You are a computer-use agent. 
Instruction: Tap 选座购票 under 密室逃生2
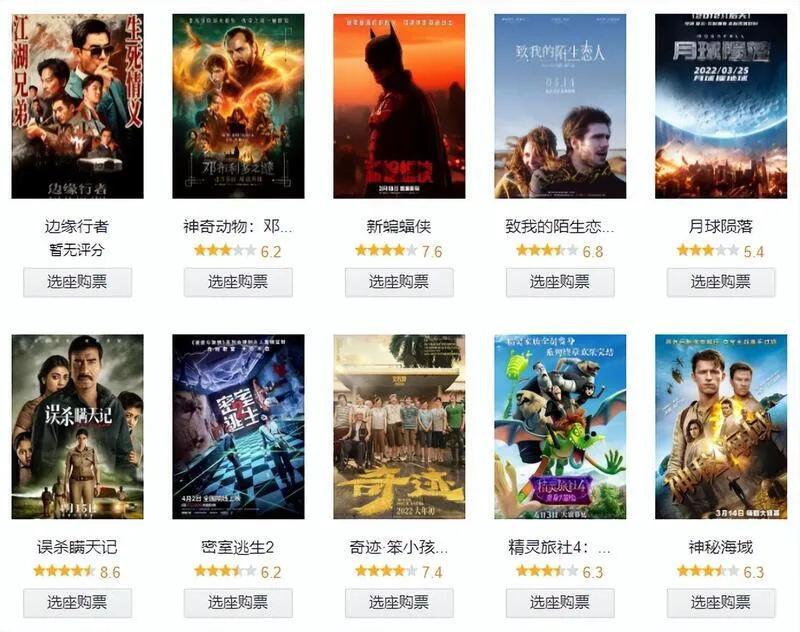(238, 603)
